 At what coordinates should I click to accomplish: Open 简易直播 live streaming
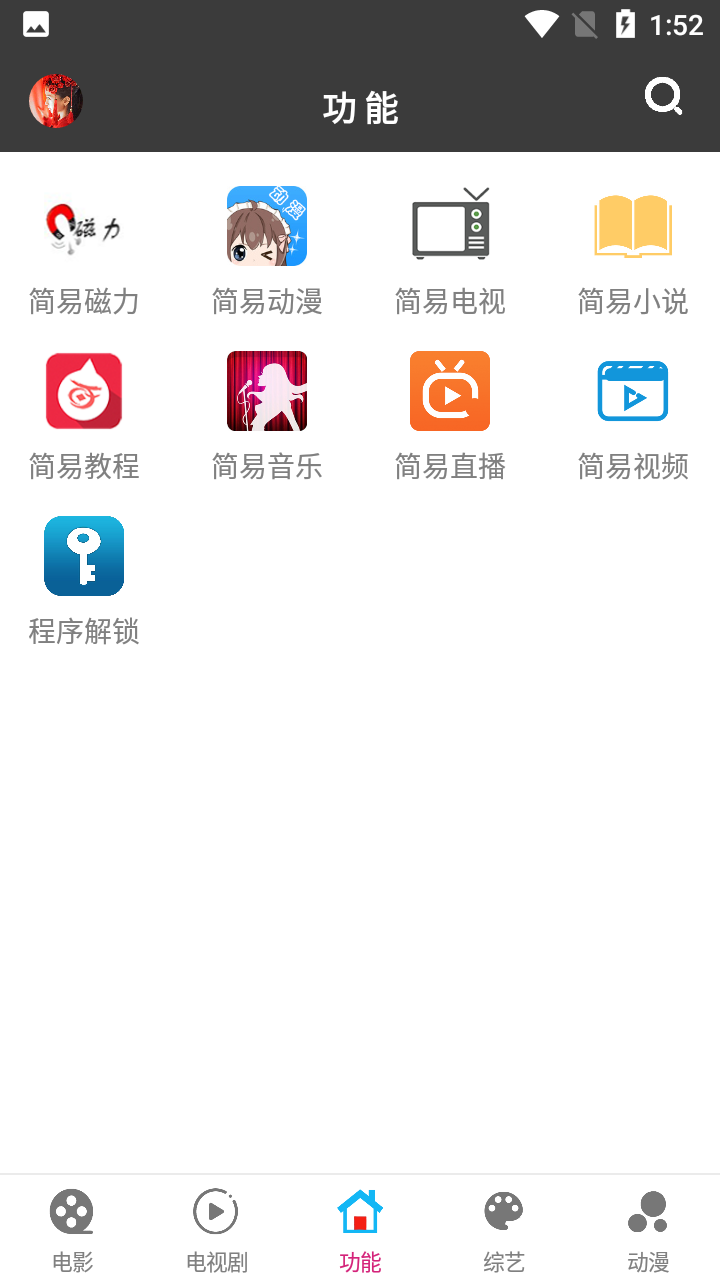[450, 391]
